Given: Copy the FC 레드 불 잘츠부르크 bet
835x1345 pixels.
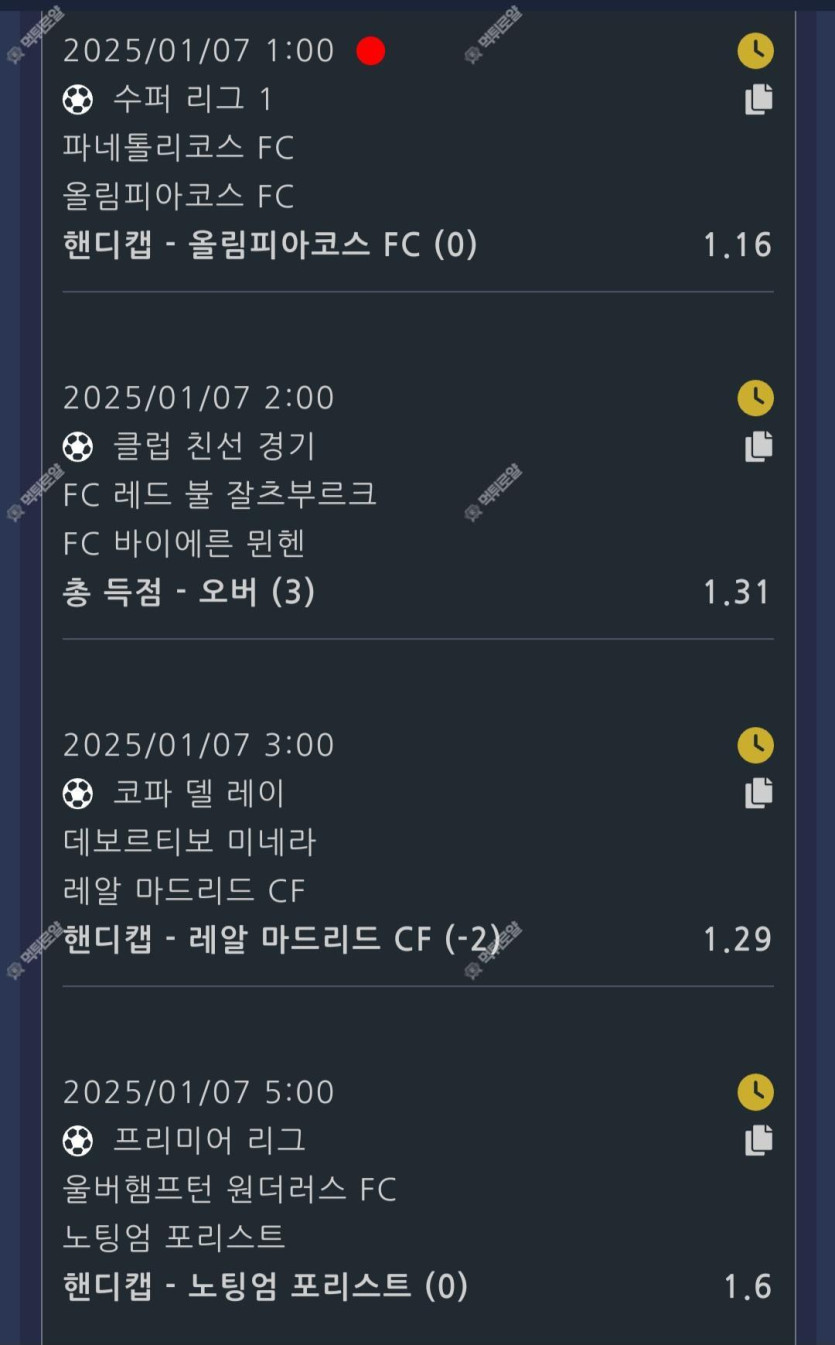Looking at the screenshot, I should click(x=759, y=446).
